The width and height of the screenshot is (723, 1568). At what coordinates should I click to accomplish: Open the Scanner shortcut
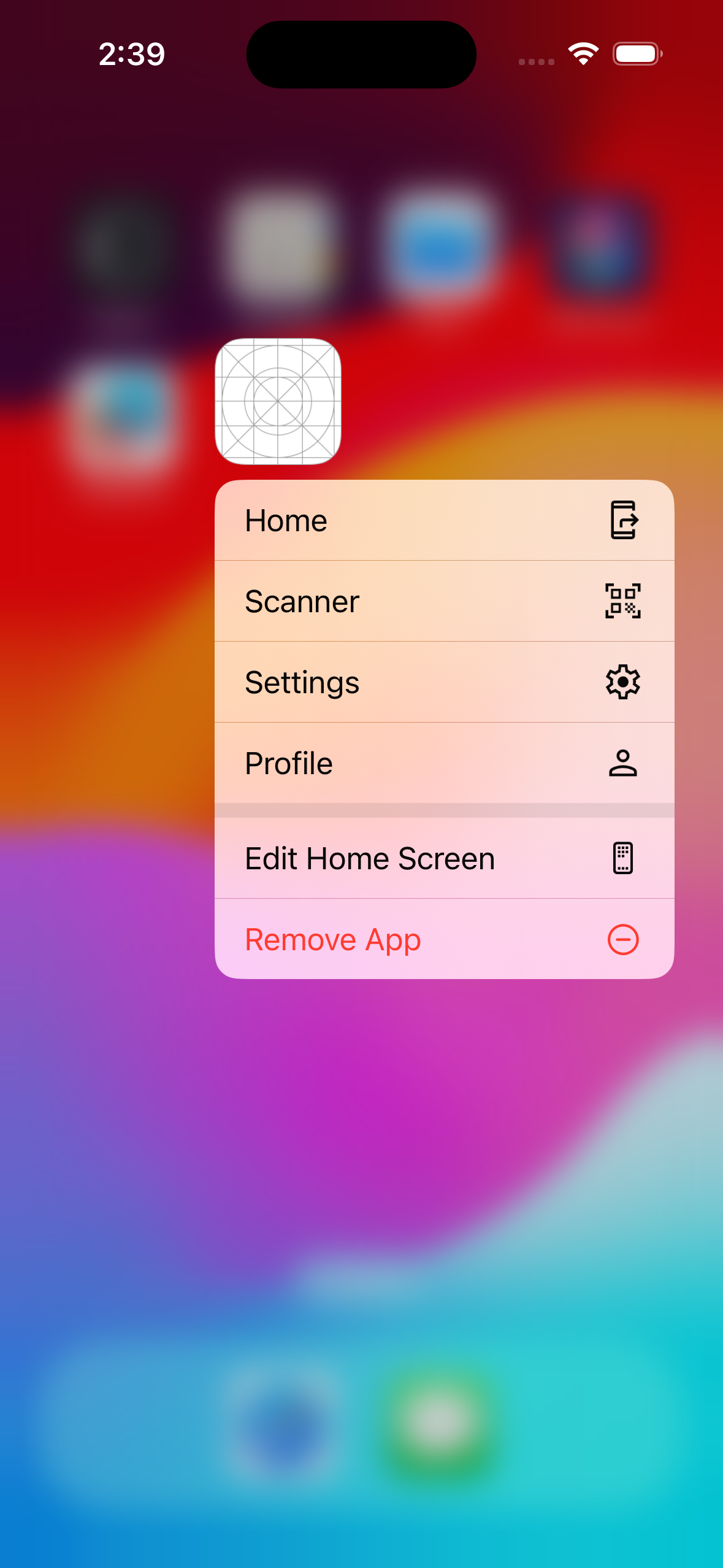[x=444, y=601]
